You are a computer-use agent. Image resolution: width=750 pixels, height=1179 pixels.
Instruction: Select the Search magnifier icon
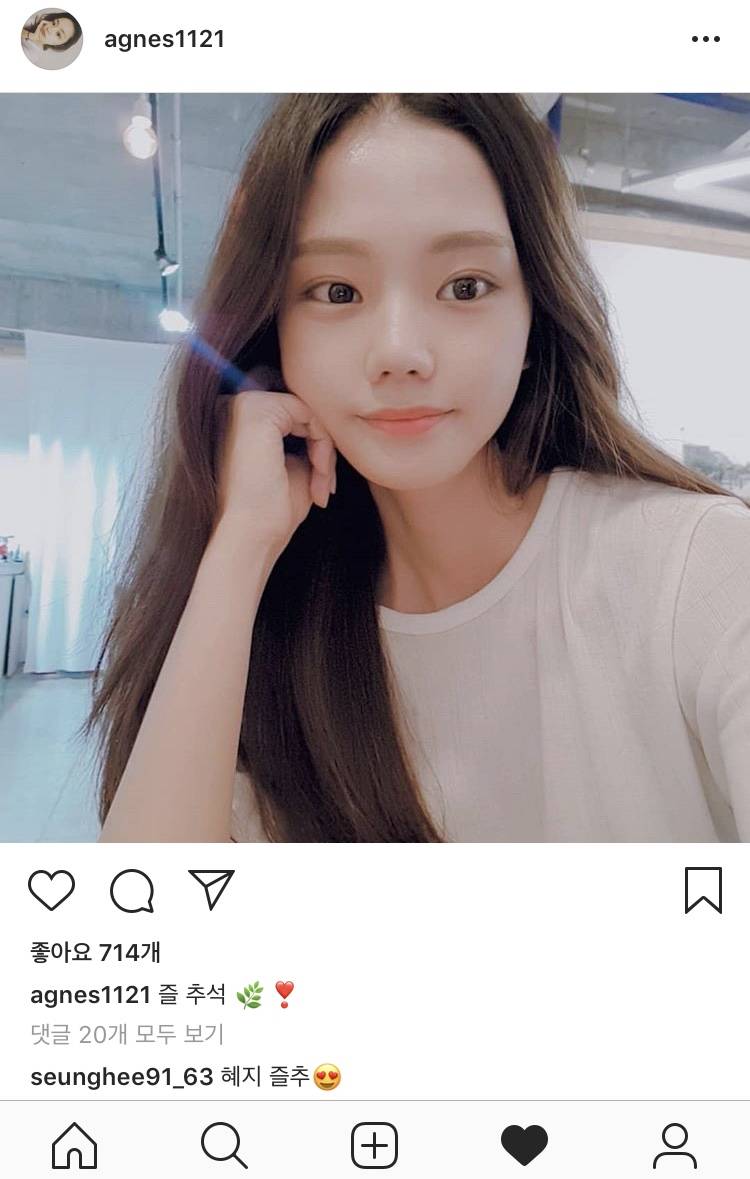(x=224, y=1145)
